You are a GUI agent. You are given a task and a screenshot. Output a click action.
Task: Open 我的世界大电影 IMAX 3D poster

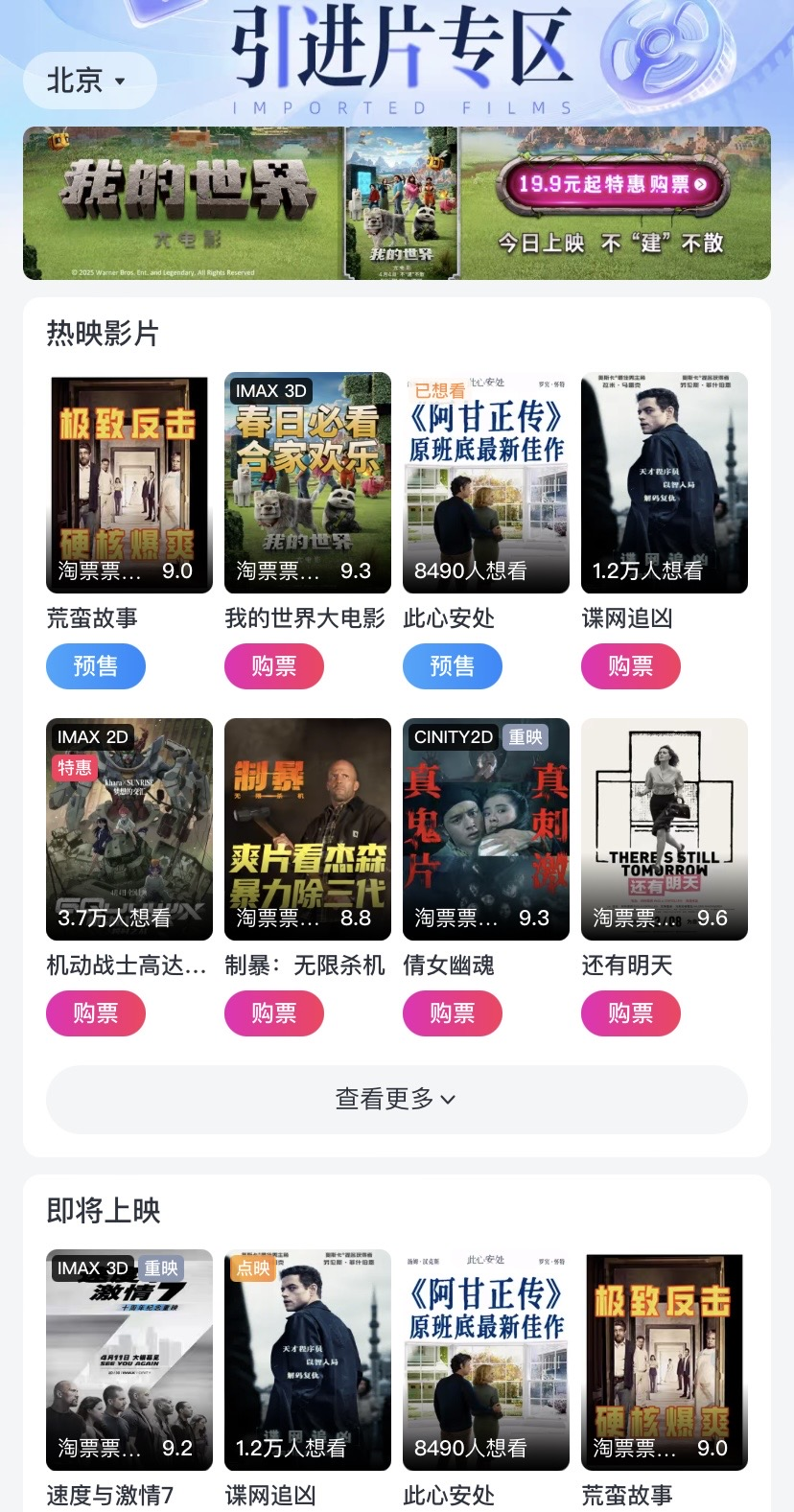[x=308, y=482]
